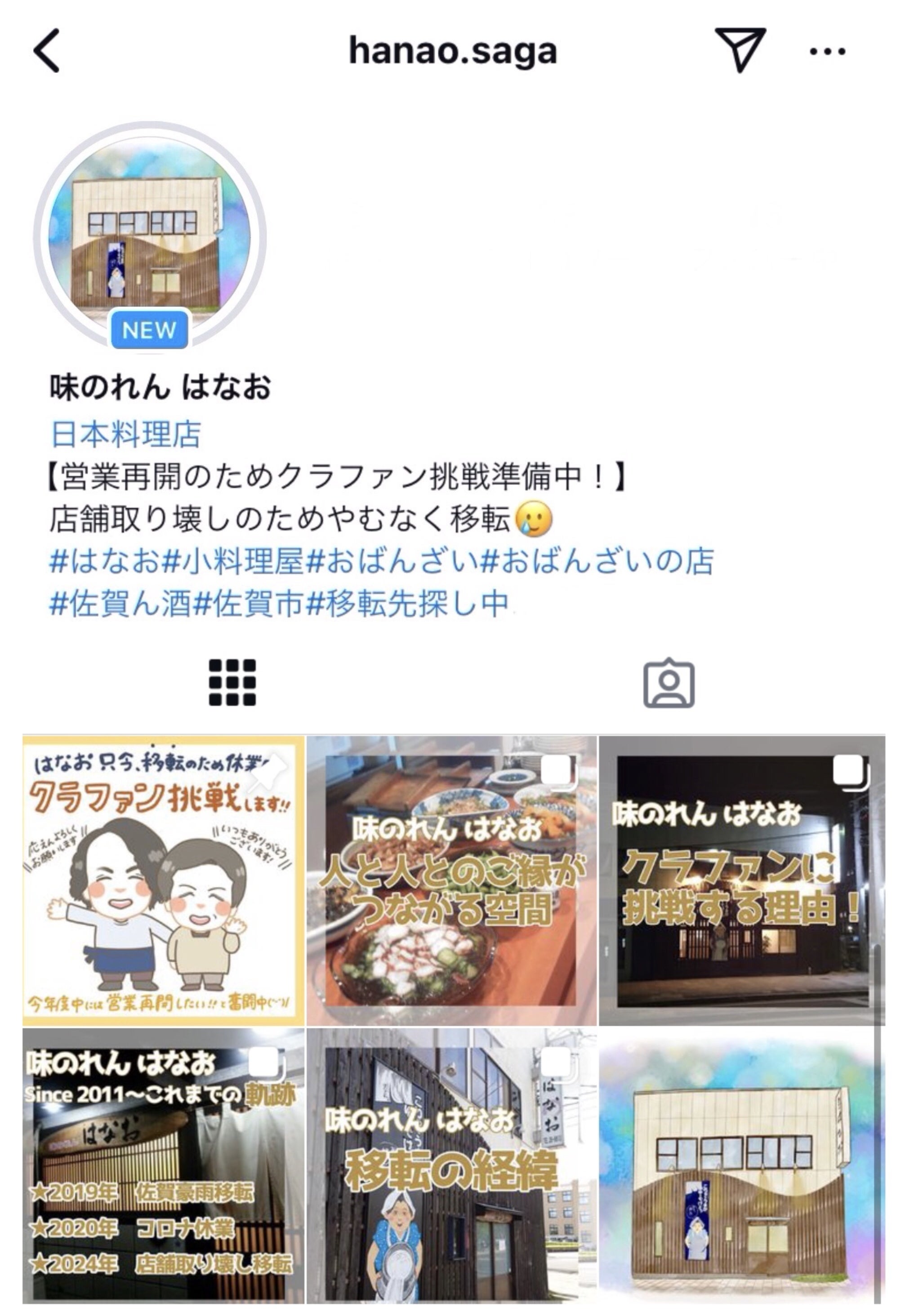Switch to the tagged photos tab
905x1316 pixels.
[x=669, y=682]
